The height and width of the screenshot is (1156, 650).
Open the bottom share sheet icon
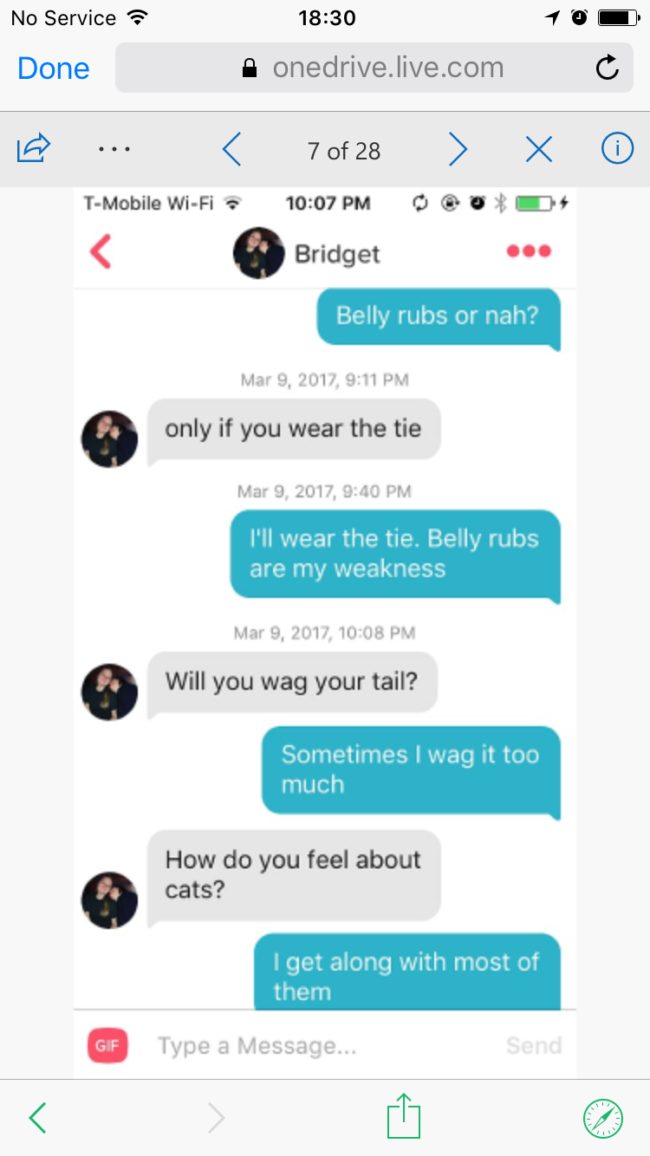pos(405,1116)
